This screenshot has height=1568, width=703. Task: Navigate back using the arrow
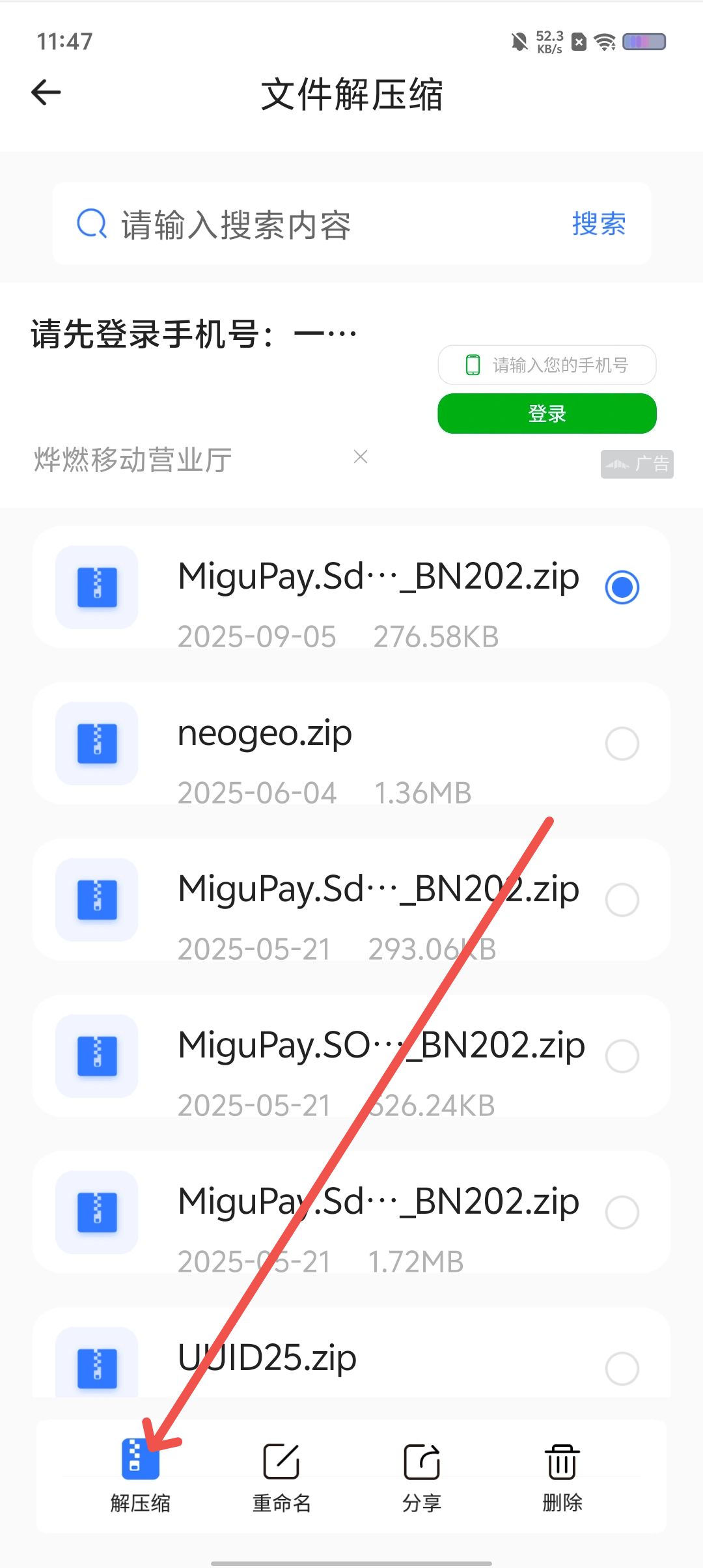point(45,92)
